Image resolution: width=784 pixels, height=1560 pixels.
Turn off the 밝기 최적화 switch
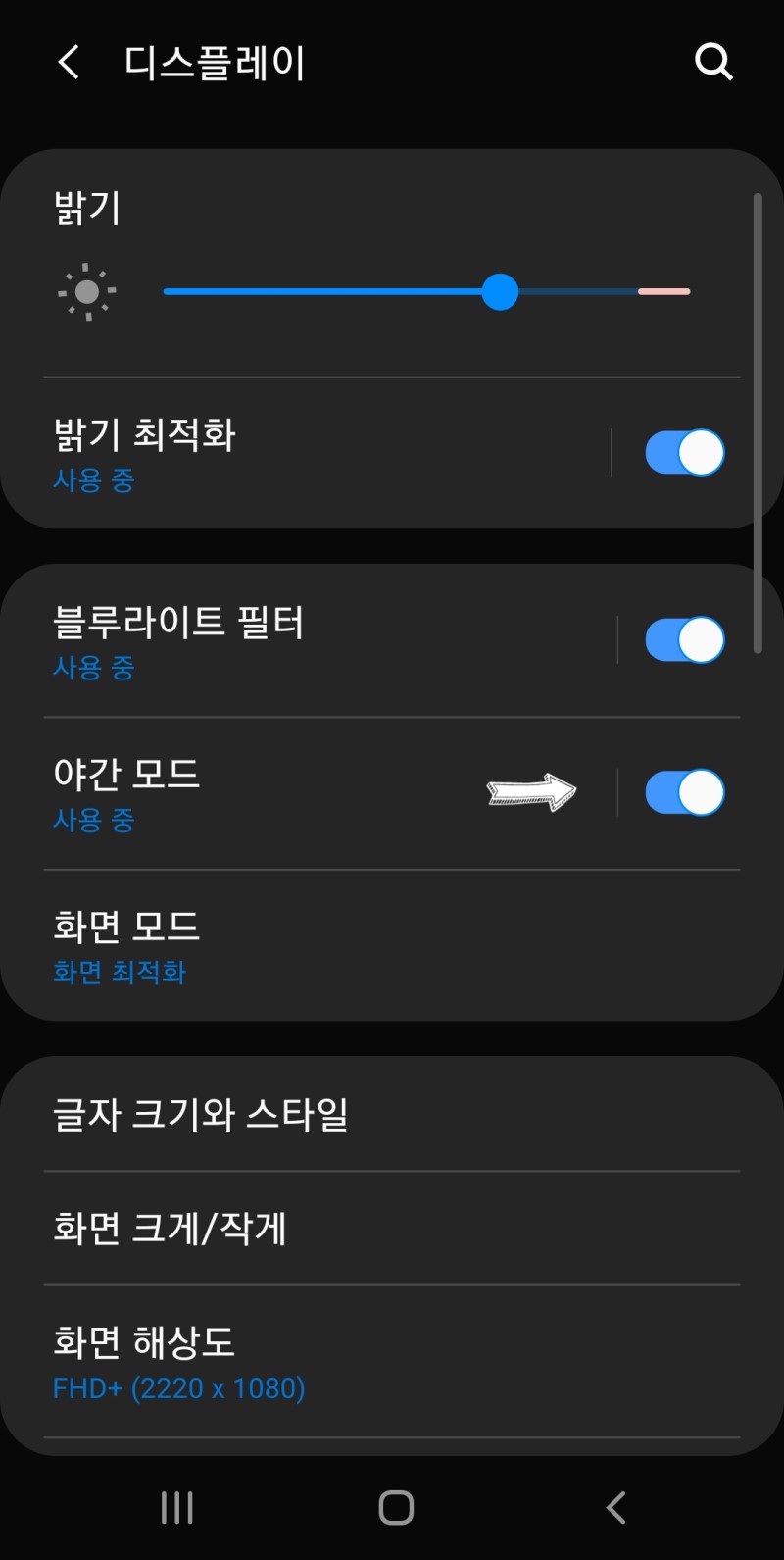684,453
